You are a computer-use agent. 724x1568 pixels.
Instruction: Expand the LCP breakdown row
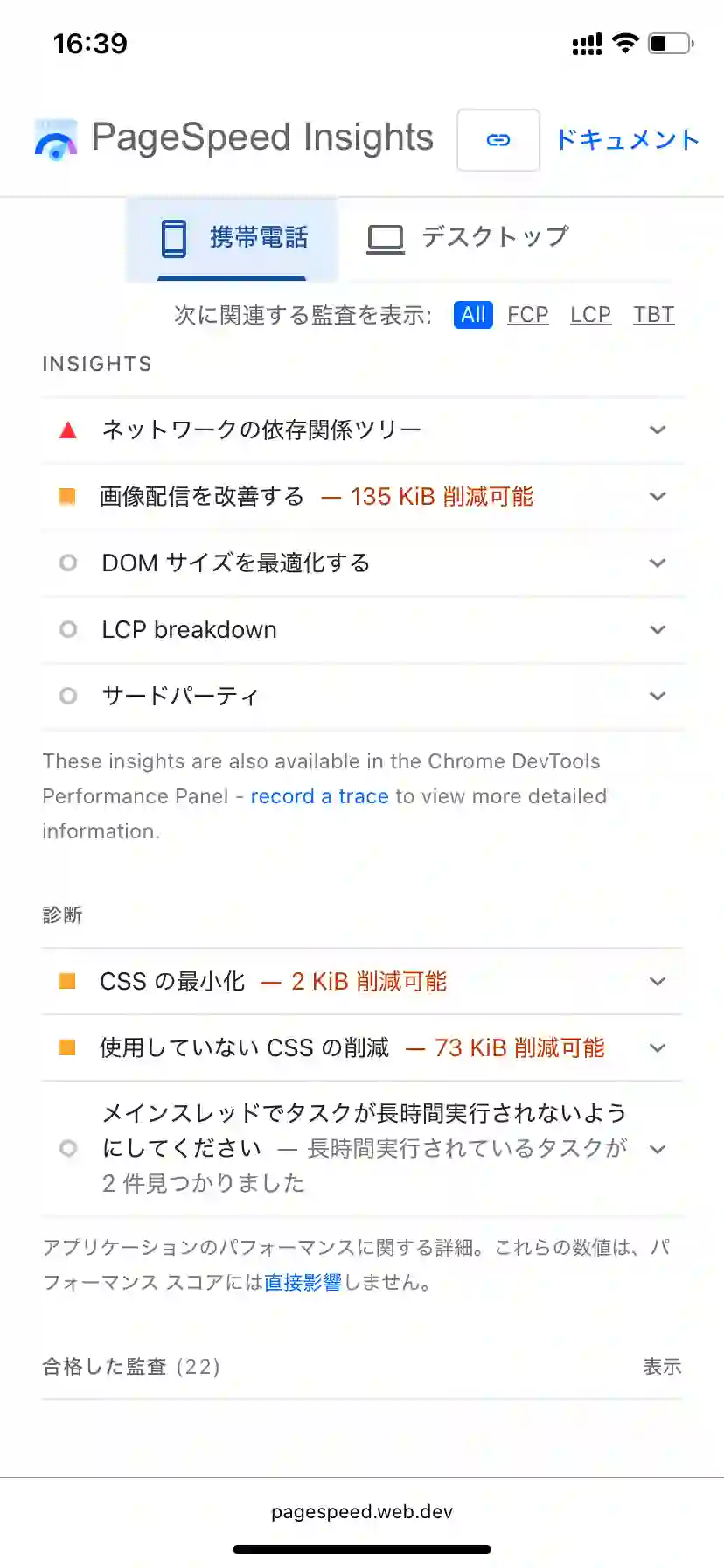click(362, 629)
